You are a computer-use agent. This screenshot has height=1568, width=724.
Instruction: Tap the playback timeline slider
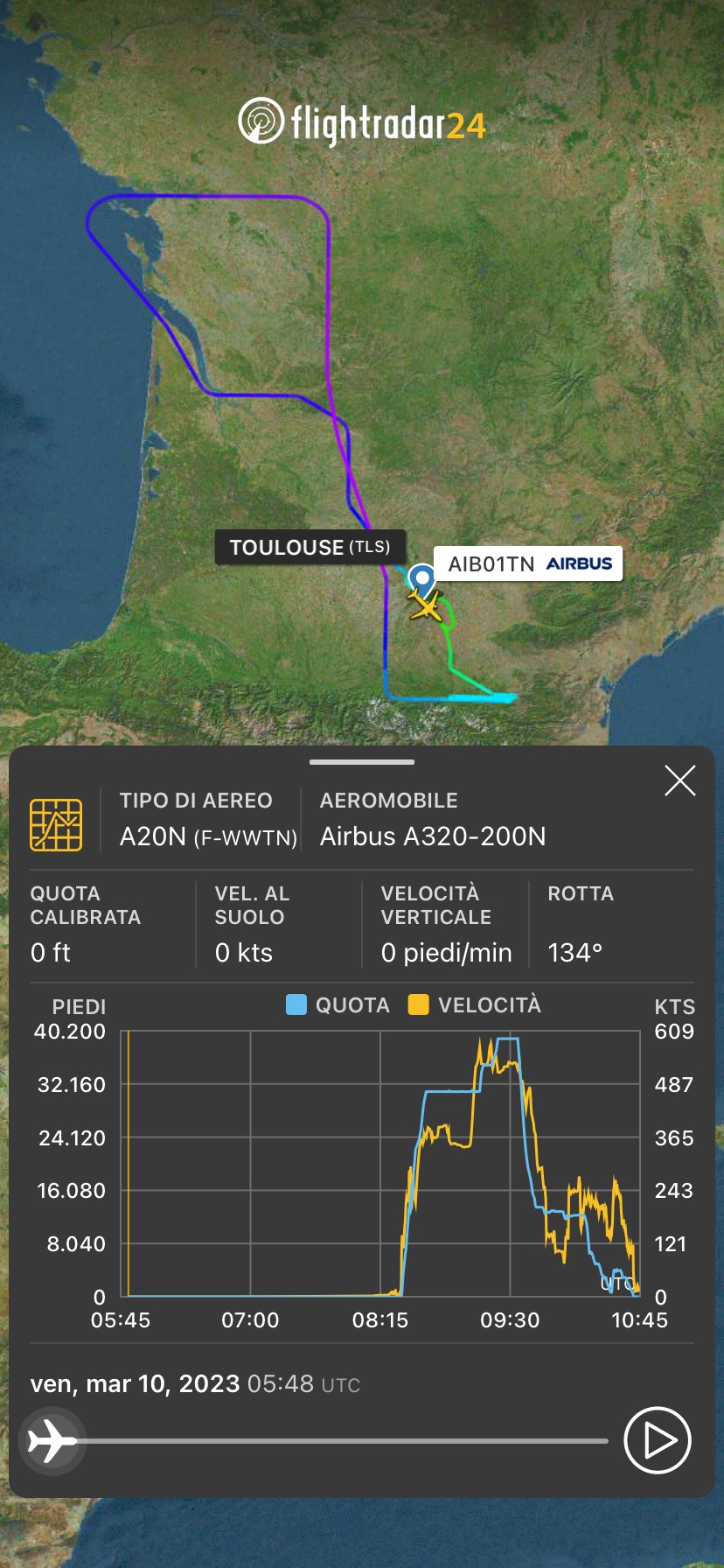341,1440
